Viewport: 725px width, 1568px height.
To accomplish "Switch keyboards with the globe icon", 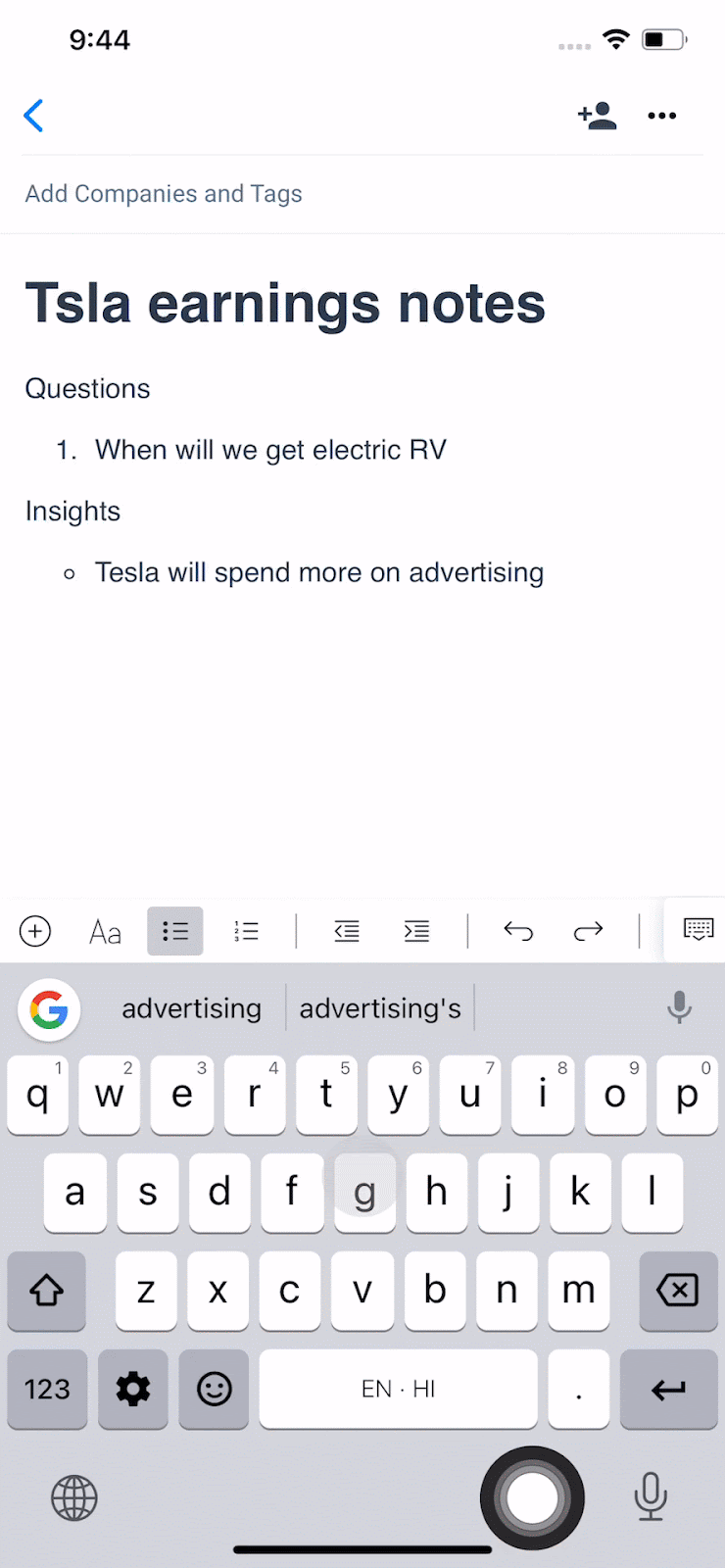I will click(x=74, y=1497).
